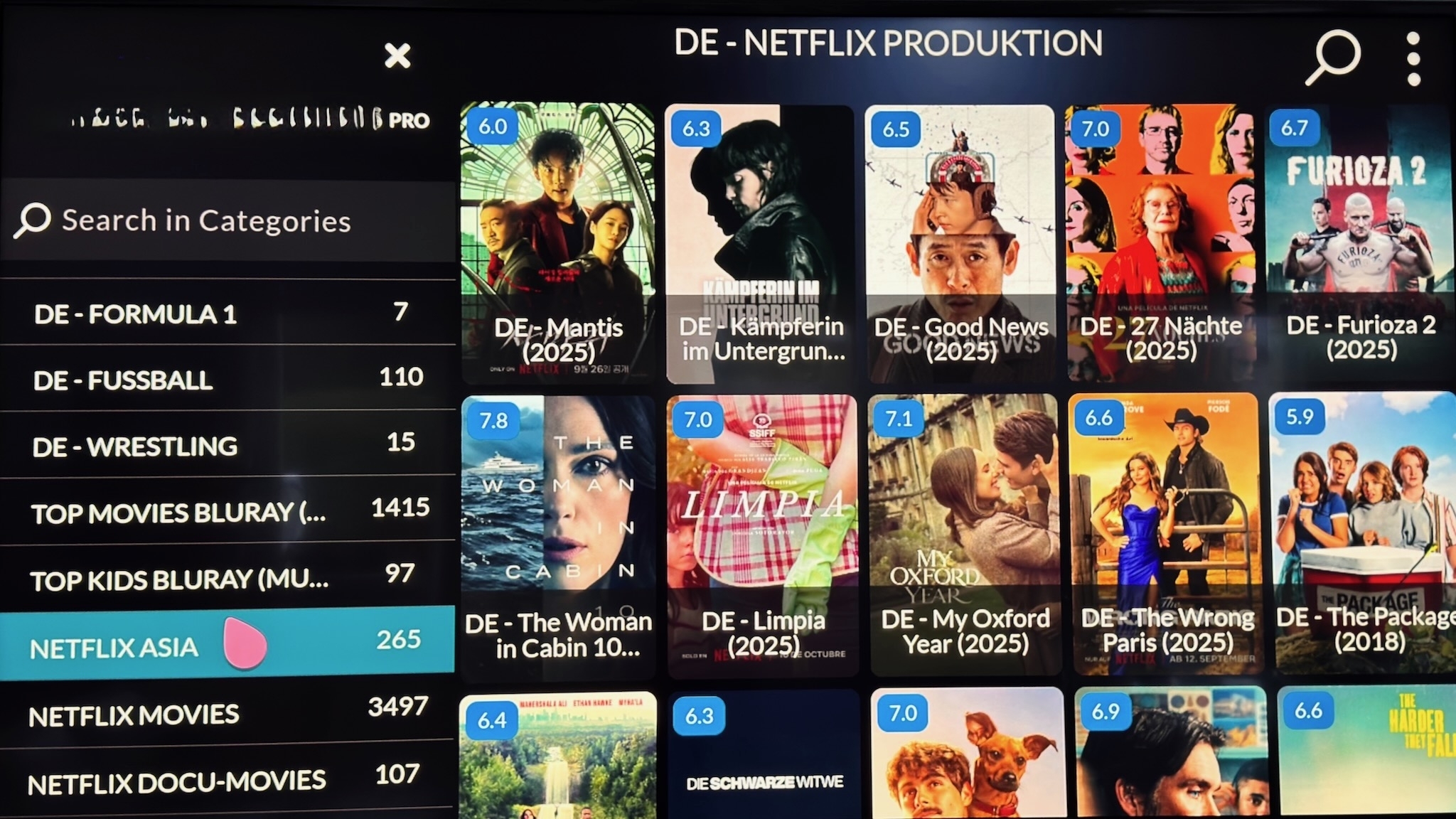1456x819 pixels.
Task: Open the three-dot overflow menu
Action: (1413, 59)
